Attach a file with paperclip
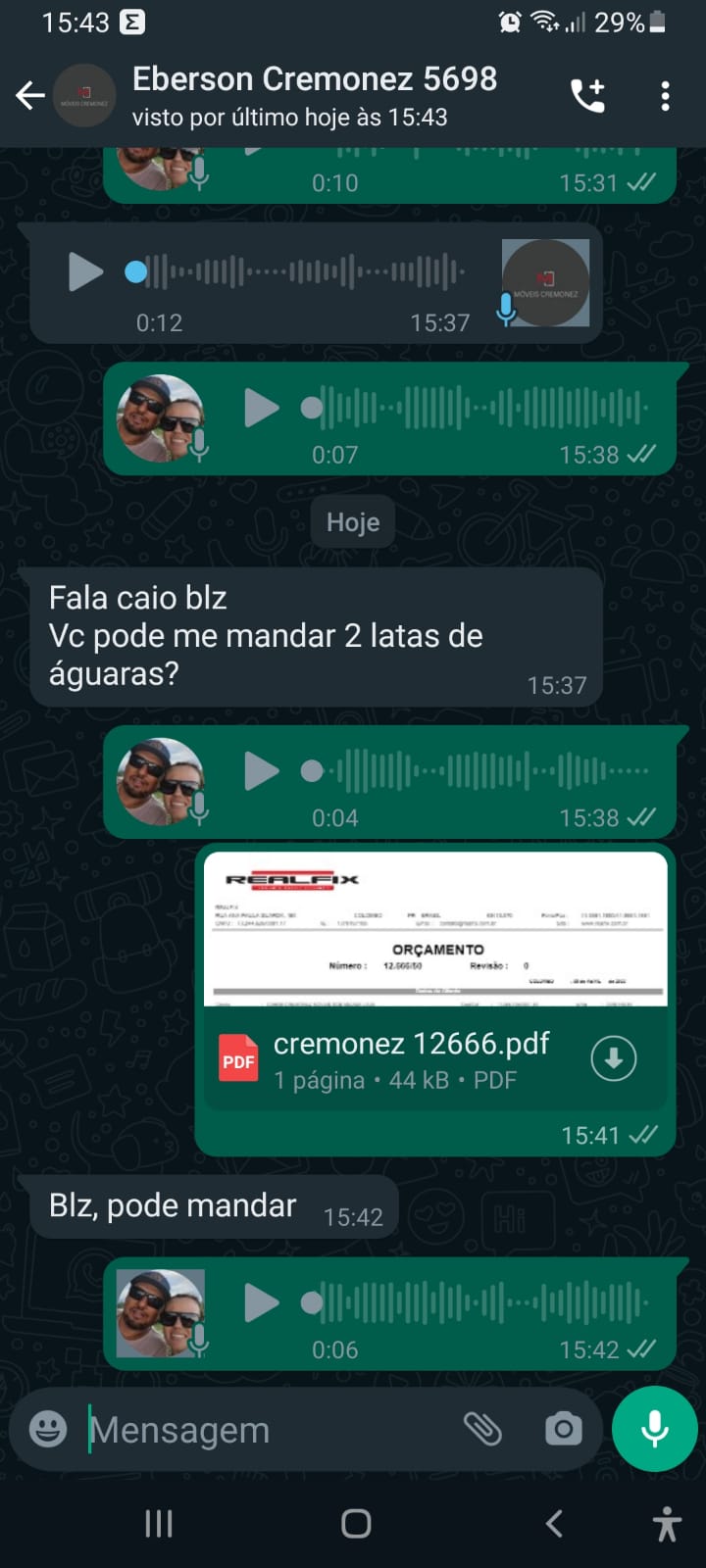This screenshot has width=706, height=1568. 482,1429
